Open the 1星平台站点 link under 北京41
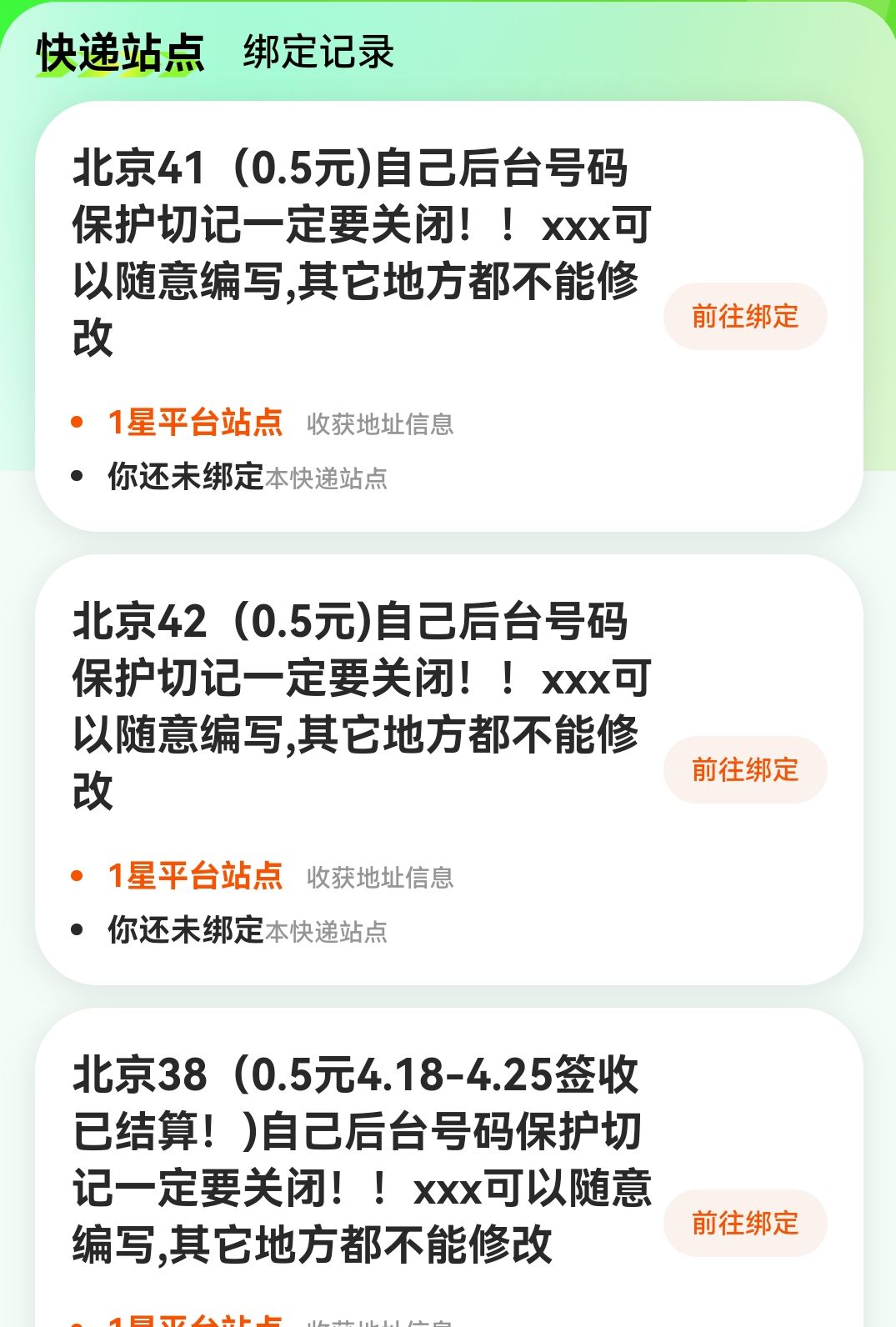Image resolution: width=896 pixels, height=1327 pixels. tap(196, 424)
